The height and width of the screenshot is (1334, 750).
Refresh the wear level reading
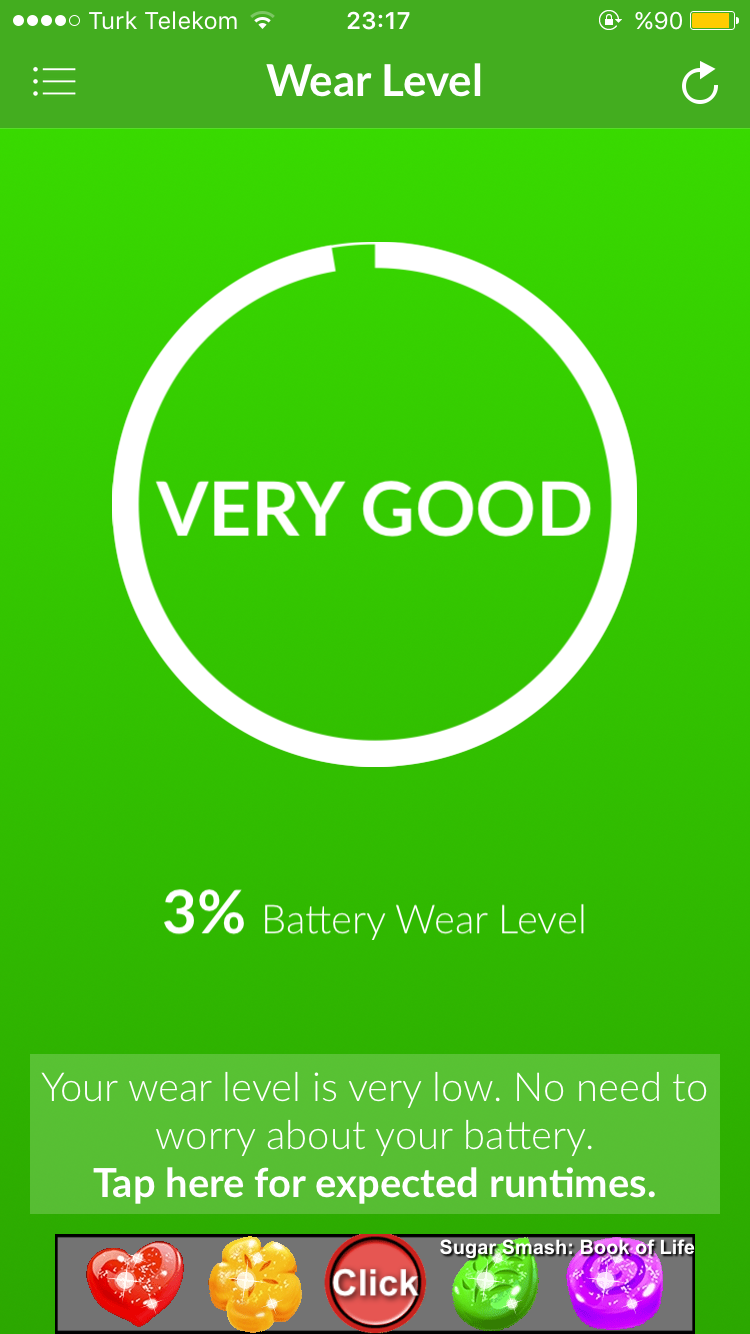700,83
